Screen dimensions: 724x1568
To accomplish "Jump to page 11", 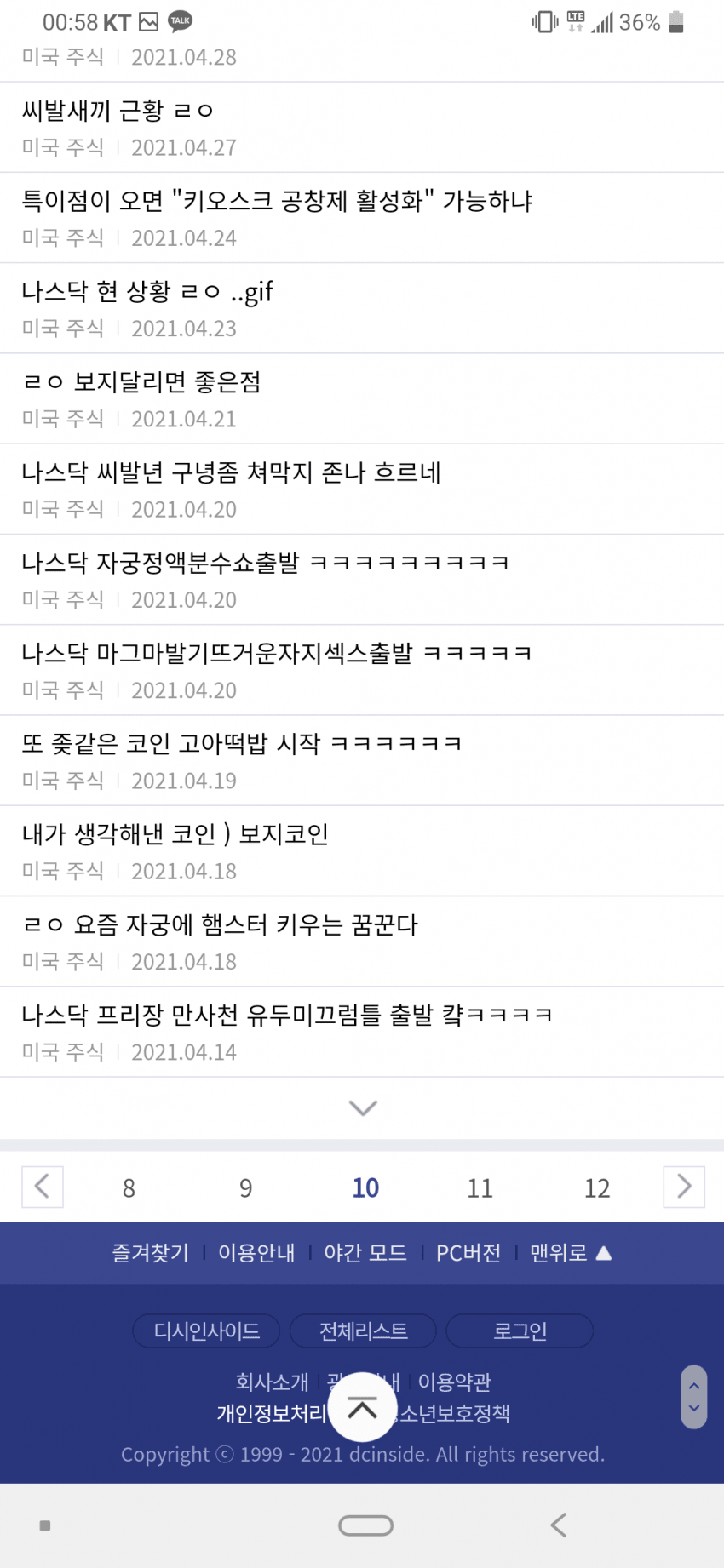I will (x=480, y=1188).
